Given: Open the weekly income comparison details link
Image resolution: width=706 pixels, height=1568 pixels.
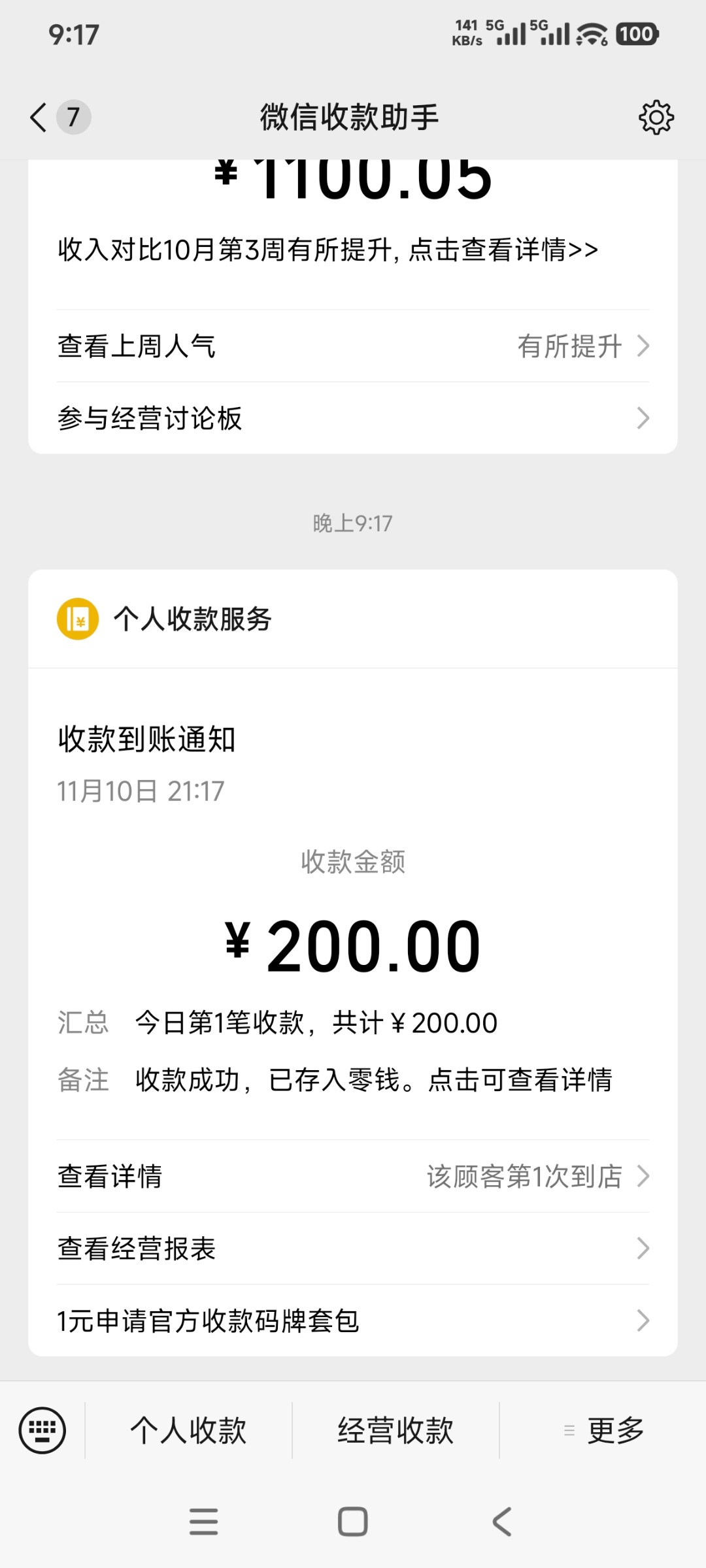Looking at the screenshot, I should (x=328, y=250).
